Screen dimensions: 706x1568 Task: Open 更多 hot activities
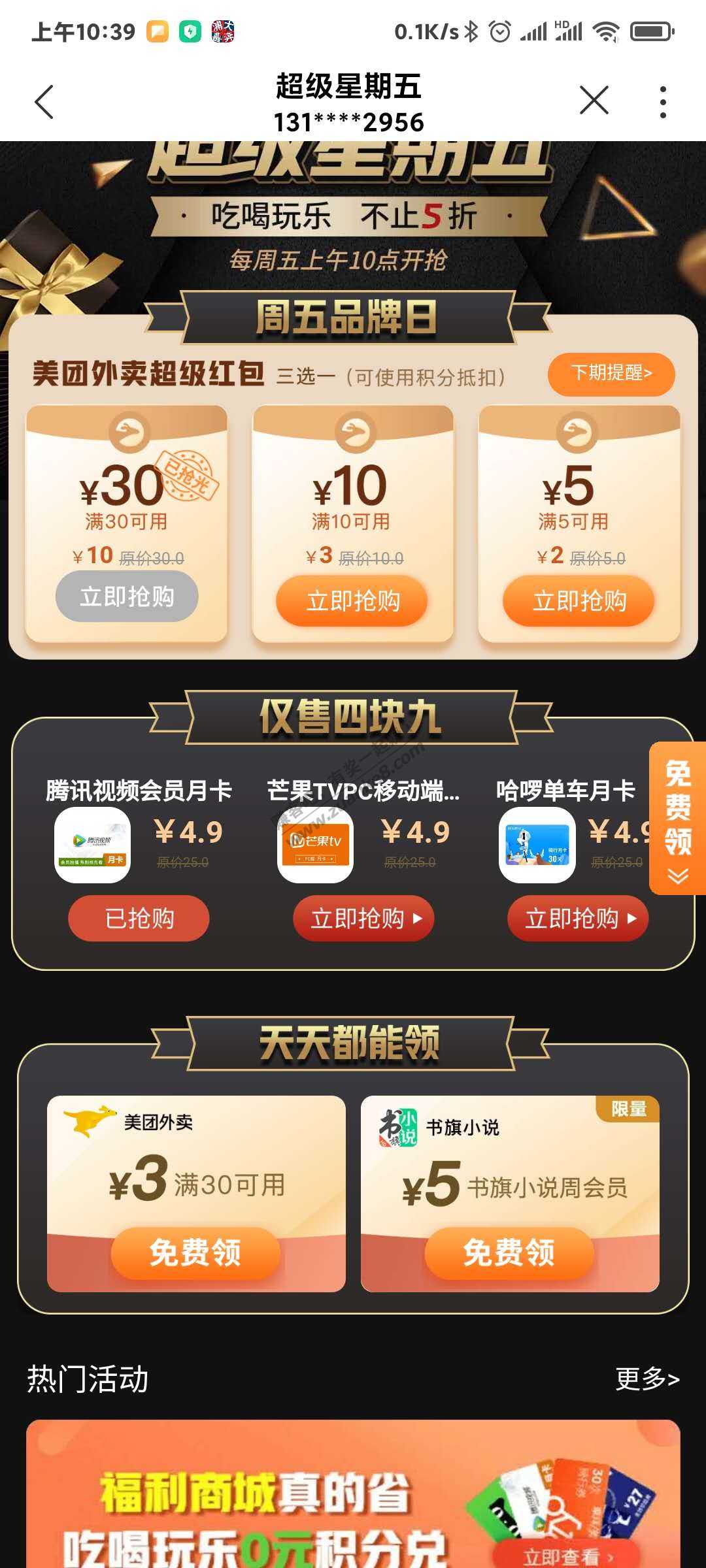click(x=647, y=1379)
